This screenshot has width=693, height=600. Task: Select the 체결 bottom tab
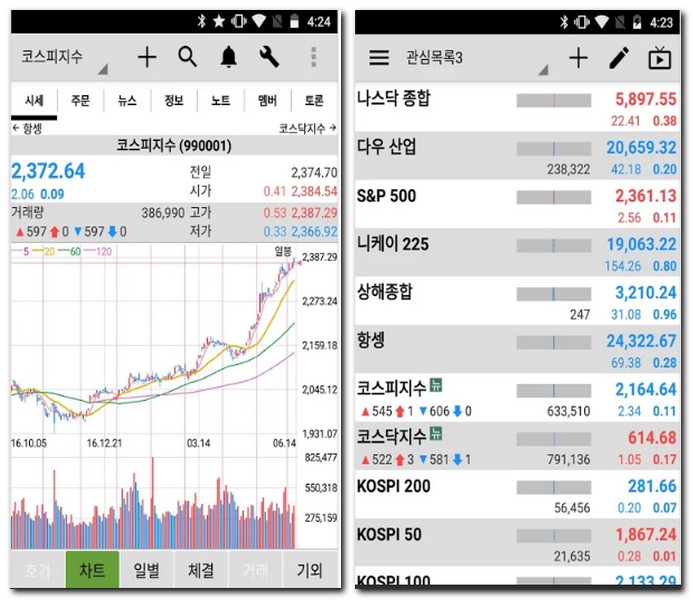(x=200, y=571)
